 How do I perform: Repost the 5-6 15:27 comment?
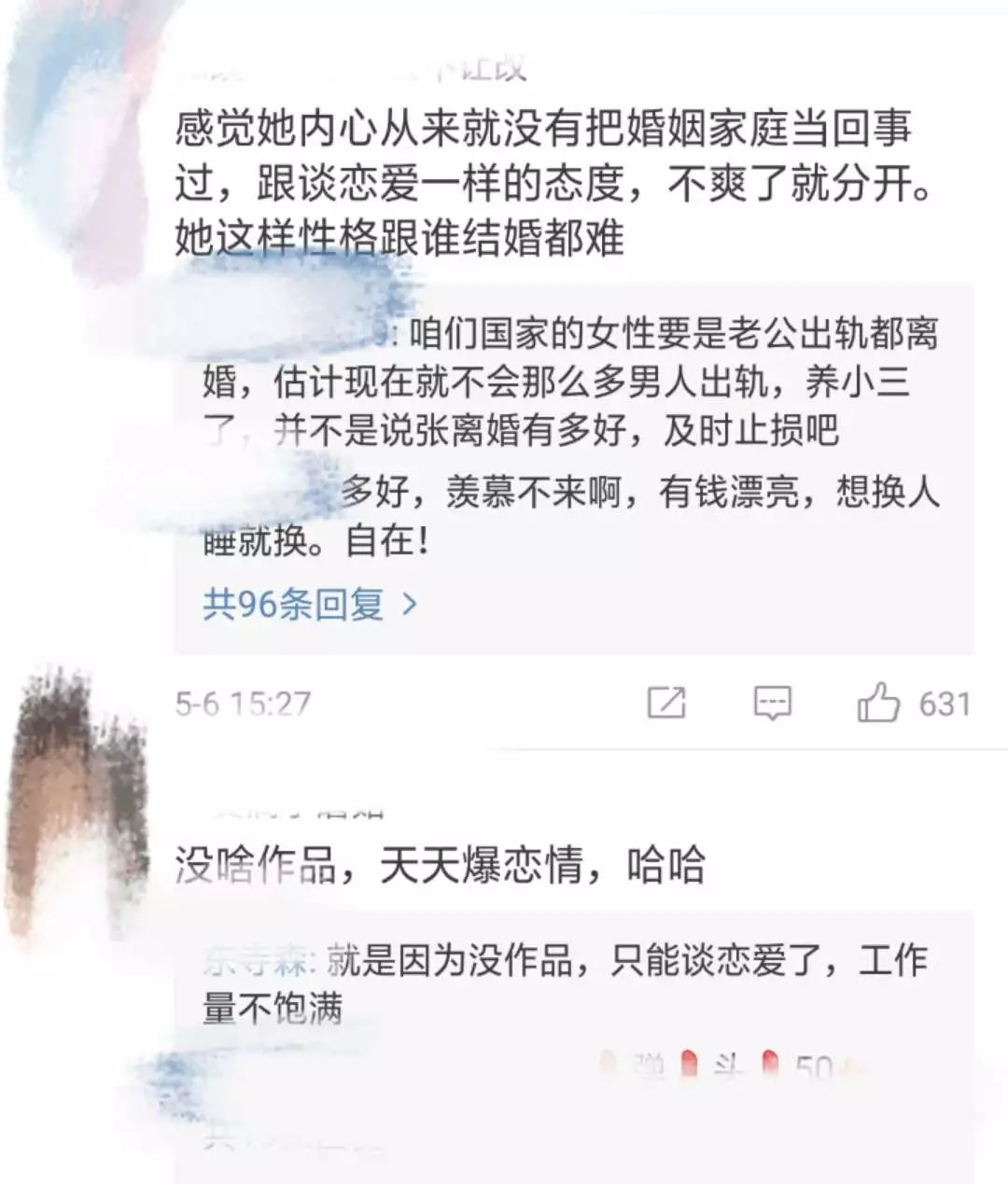click(x=666, y=703)
